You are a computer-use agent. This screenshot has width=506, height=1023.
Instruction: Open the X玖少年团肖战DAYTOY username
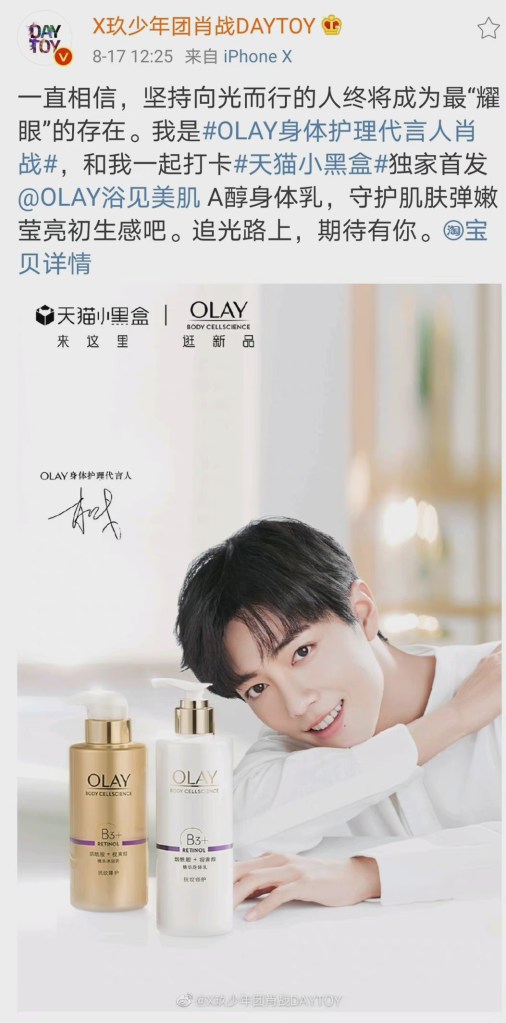(x=205, y=26)
